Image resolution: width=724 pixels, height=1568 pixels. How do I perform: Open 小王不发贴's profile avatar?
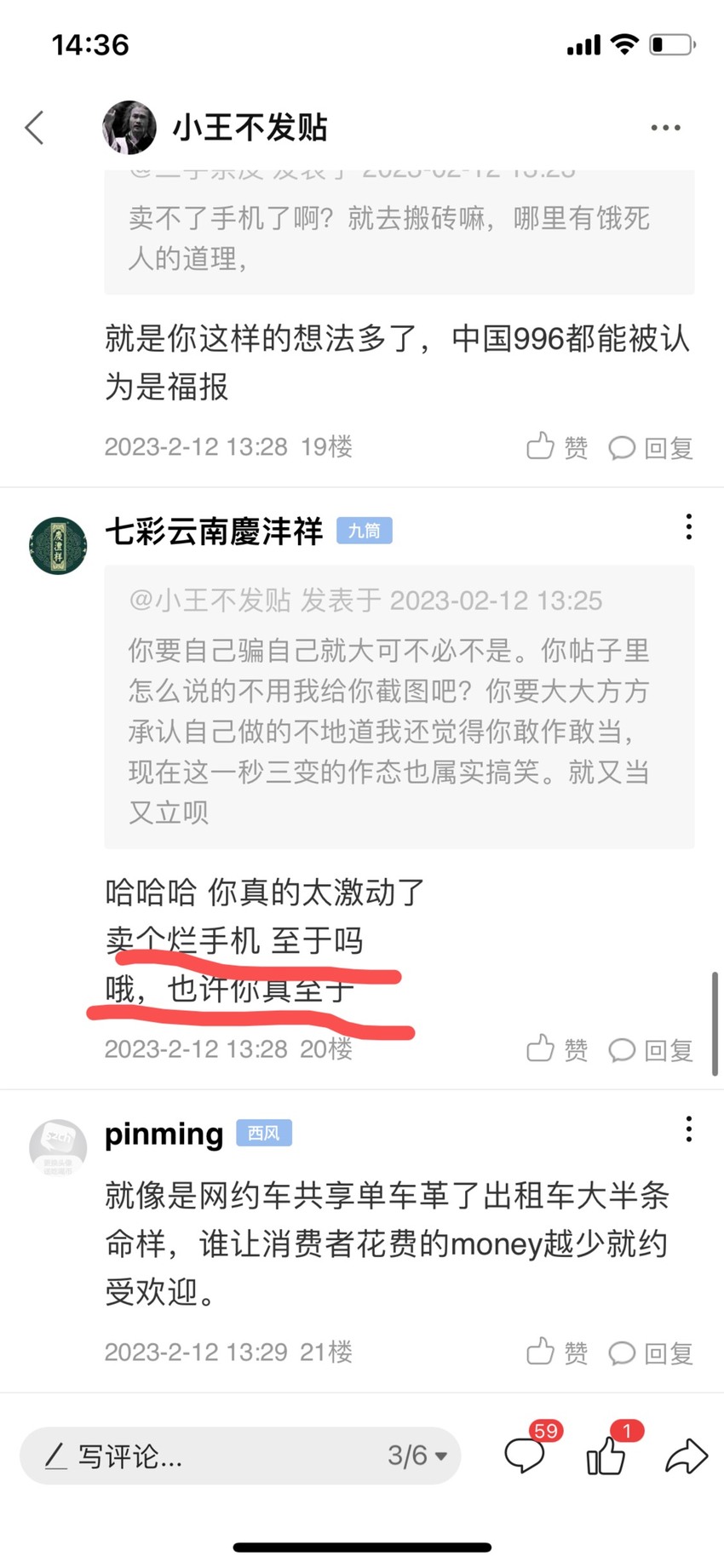(129, 128)
